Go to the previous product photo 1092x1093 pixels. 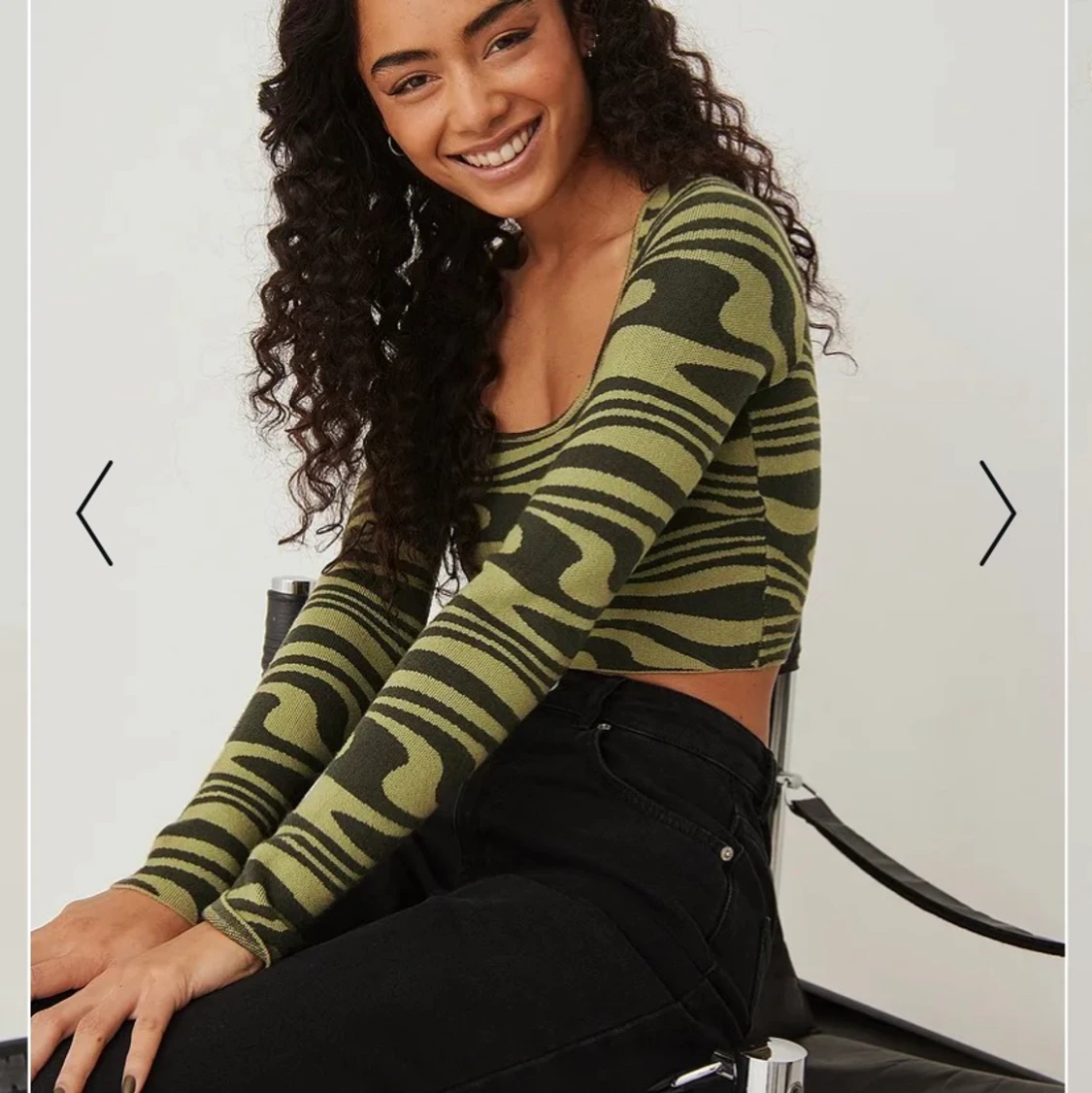(x=95, y=513)
